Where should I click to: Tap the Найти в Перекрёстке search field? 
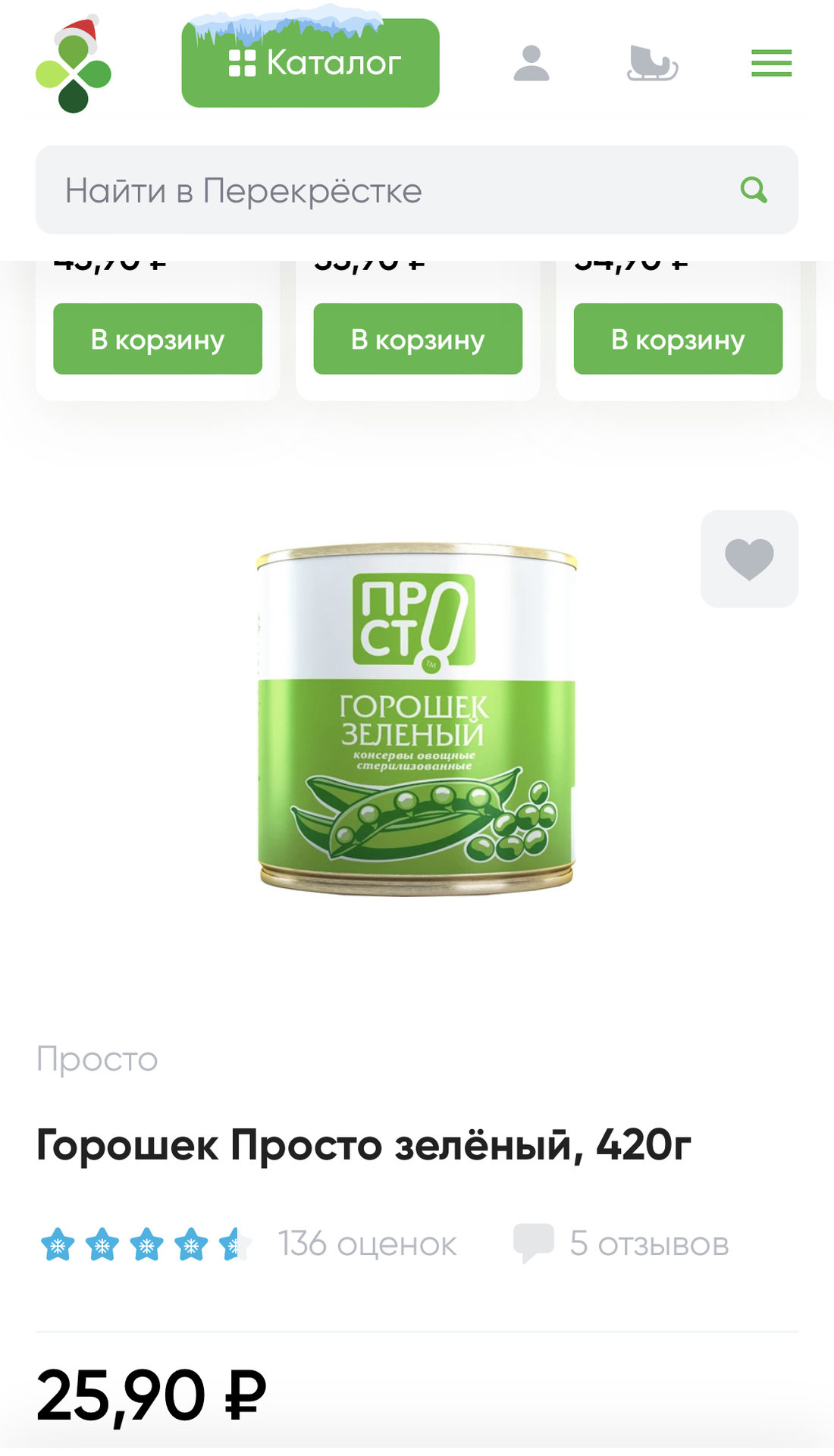click(x=379, y=190)
